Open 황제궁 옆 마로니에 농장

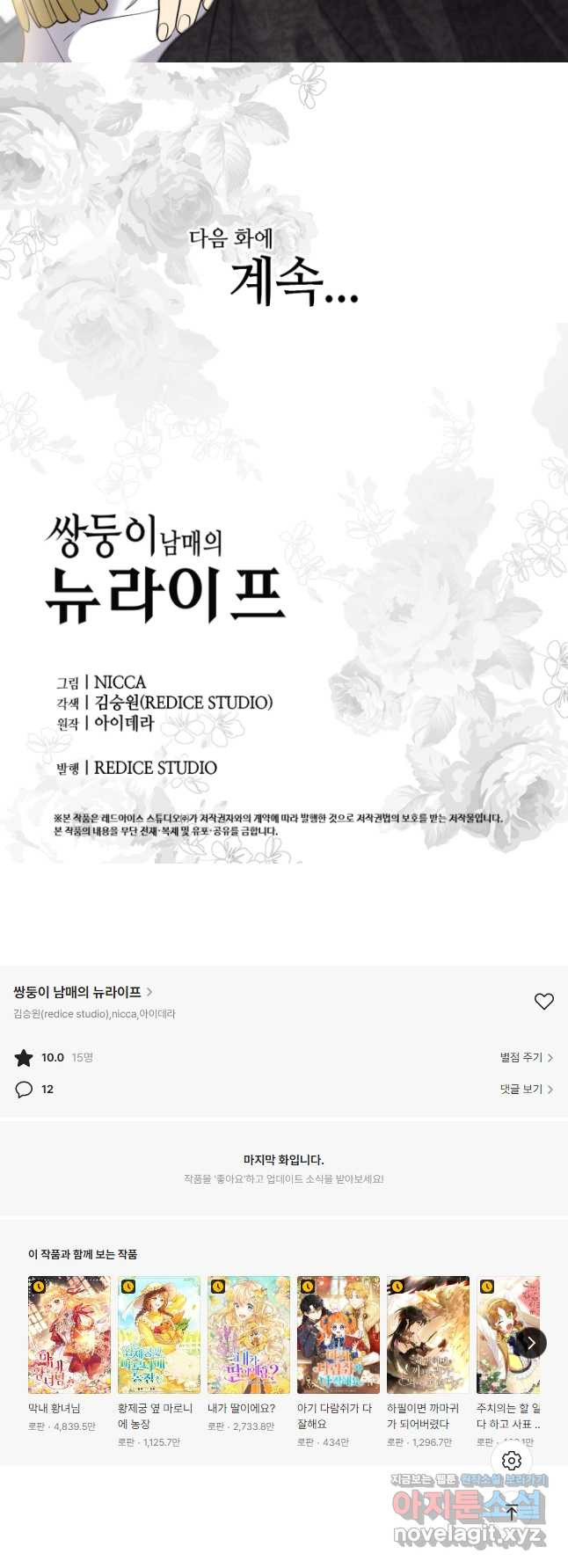click(x=159, y=1335)
